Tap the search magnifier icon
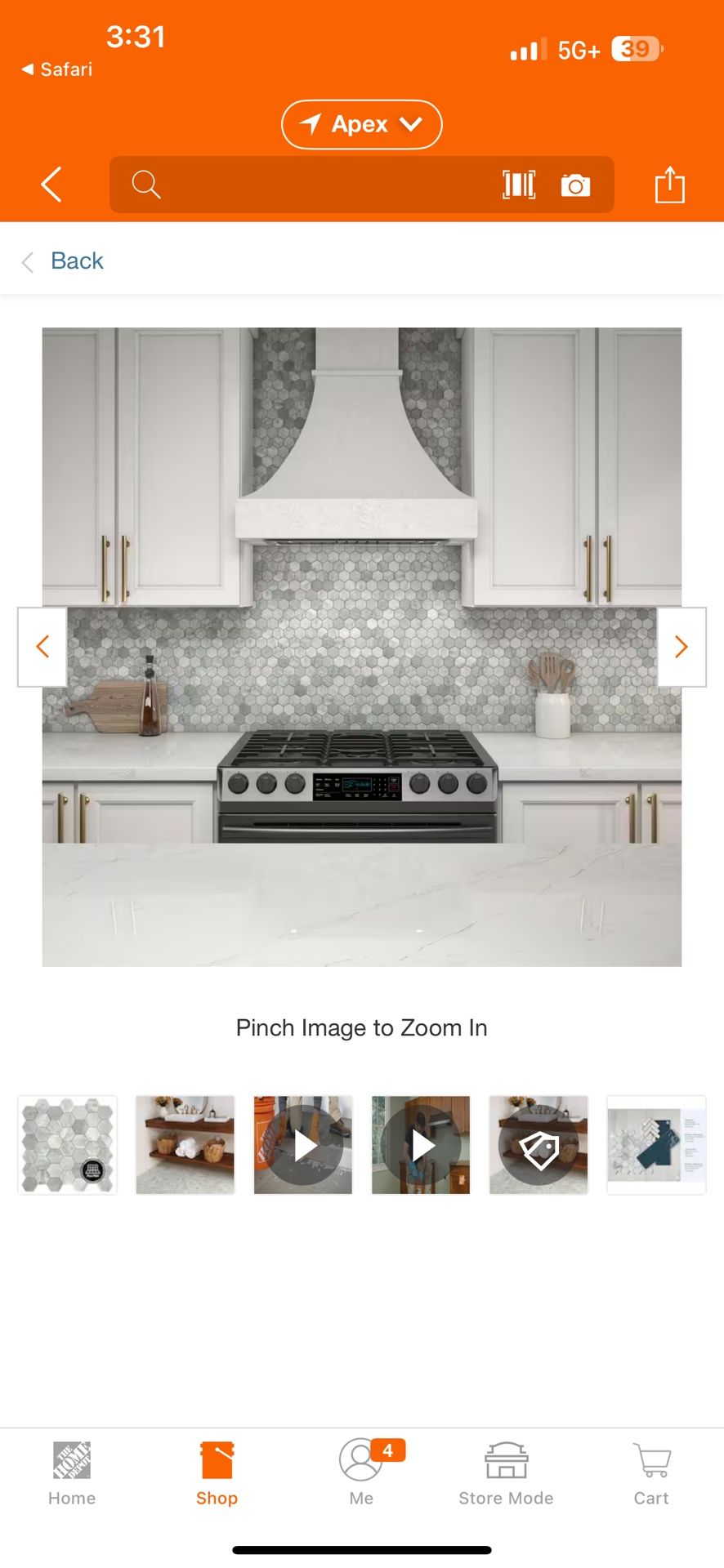 pyautogui.click(x=145, y=185)
